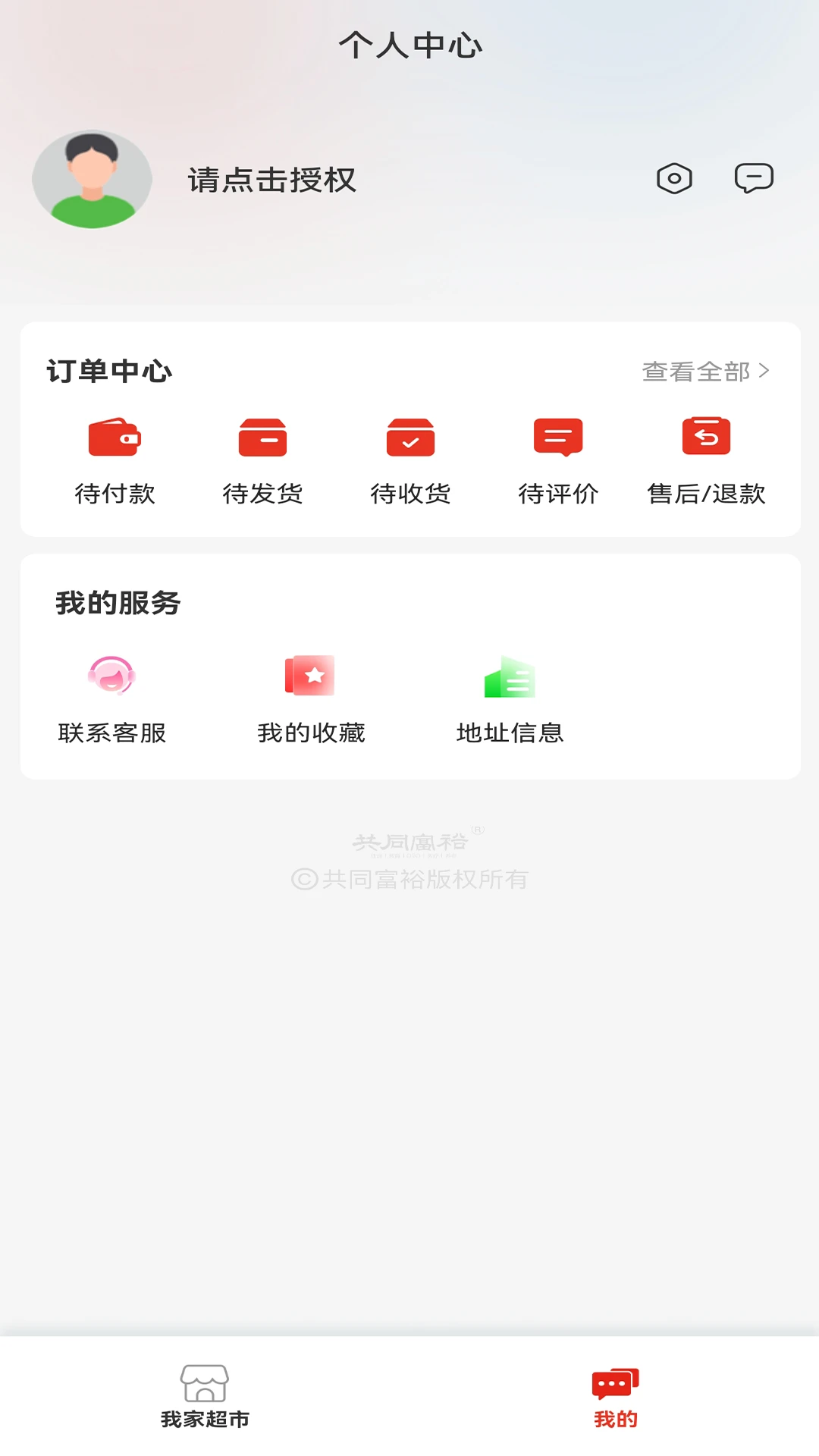
Task: Click 请点击授权 to authorize login
Action: click(x=271, y=181)
